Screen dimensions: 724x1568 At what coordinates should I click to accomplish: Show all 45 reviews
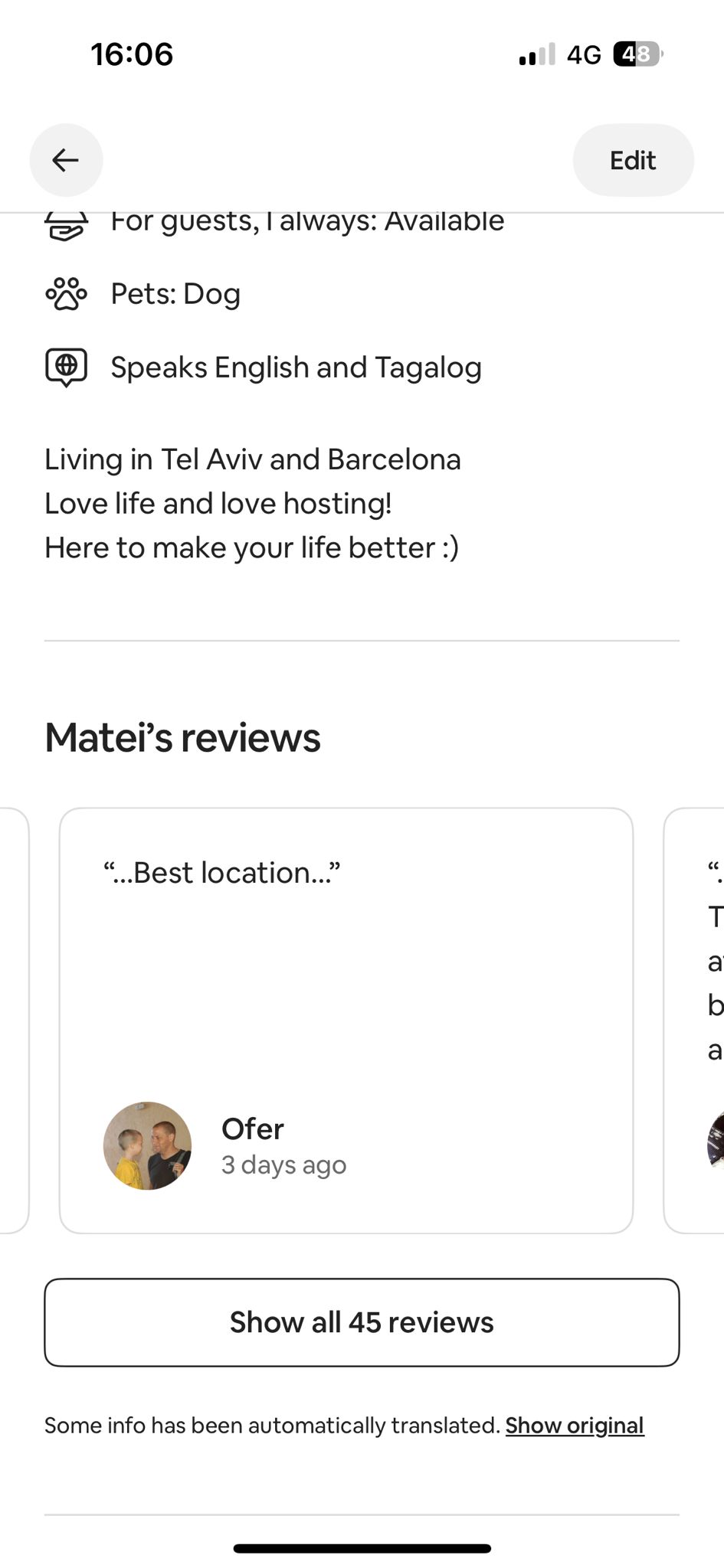click(362, 1322)
